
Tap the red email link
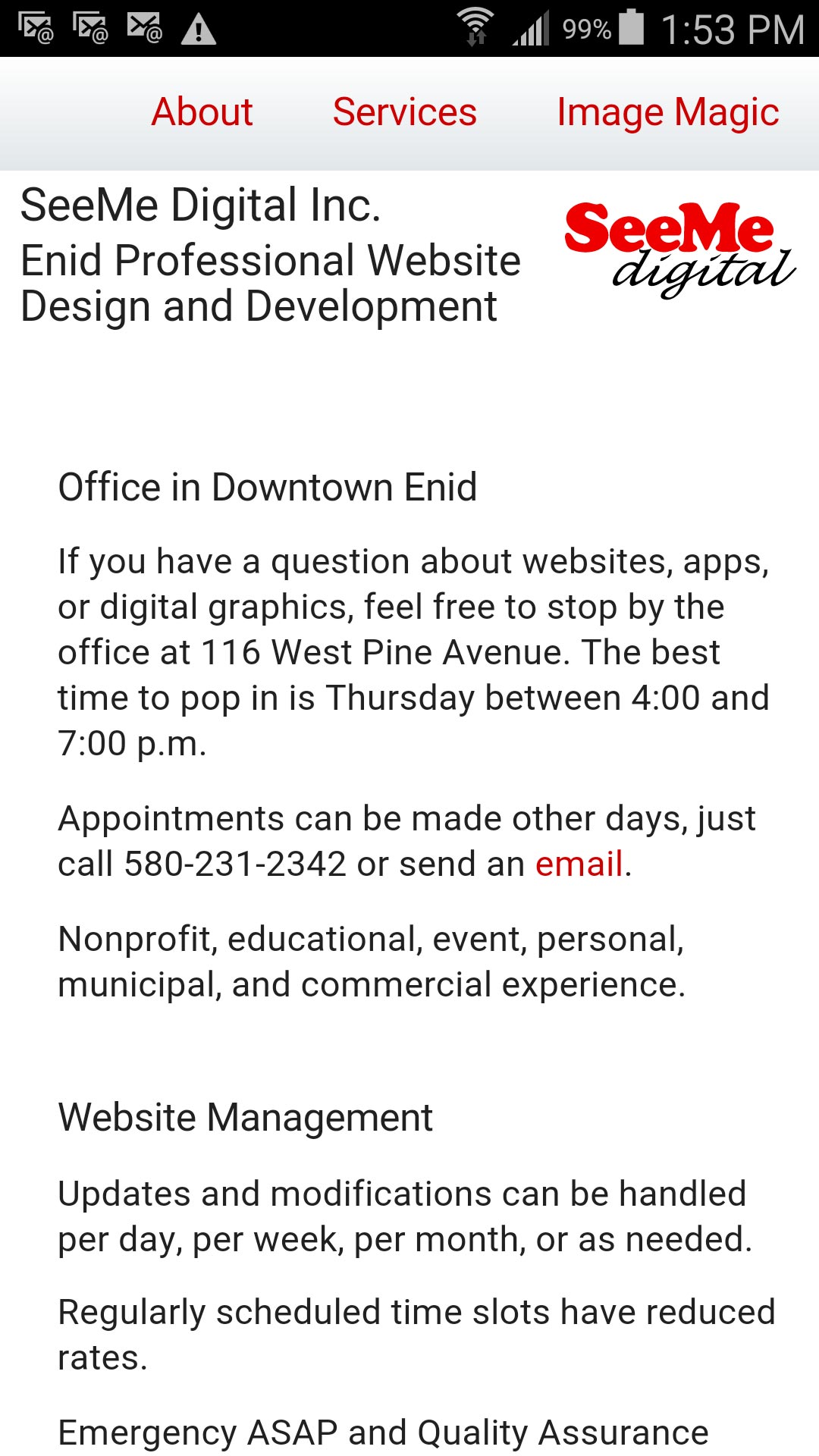(579, 864)
